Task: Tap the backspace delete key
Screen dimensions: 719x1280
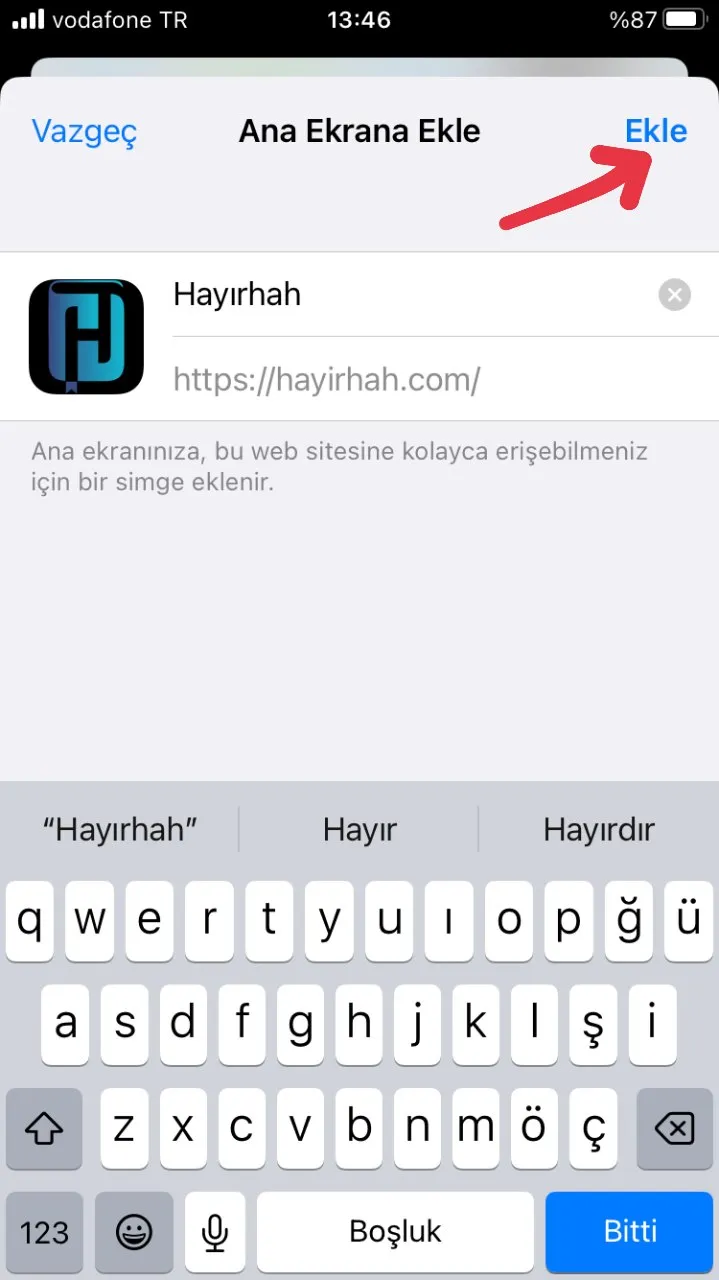Action: coord(674,1129)
